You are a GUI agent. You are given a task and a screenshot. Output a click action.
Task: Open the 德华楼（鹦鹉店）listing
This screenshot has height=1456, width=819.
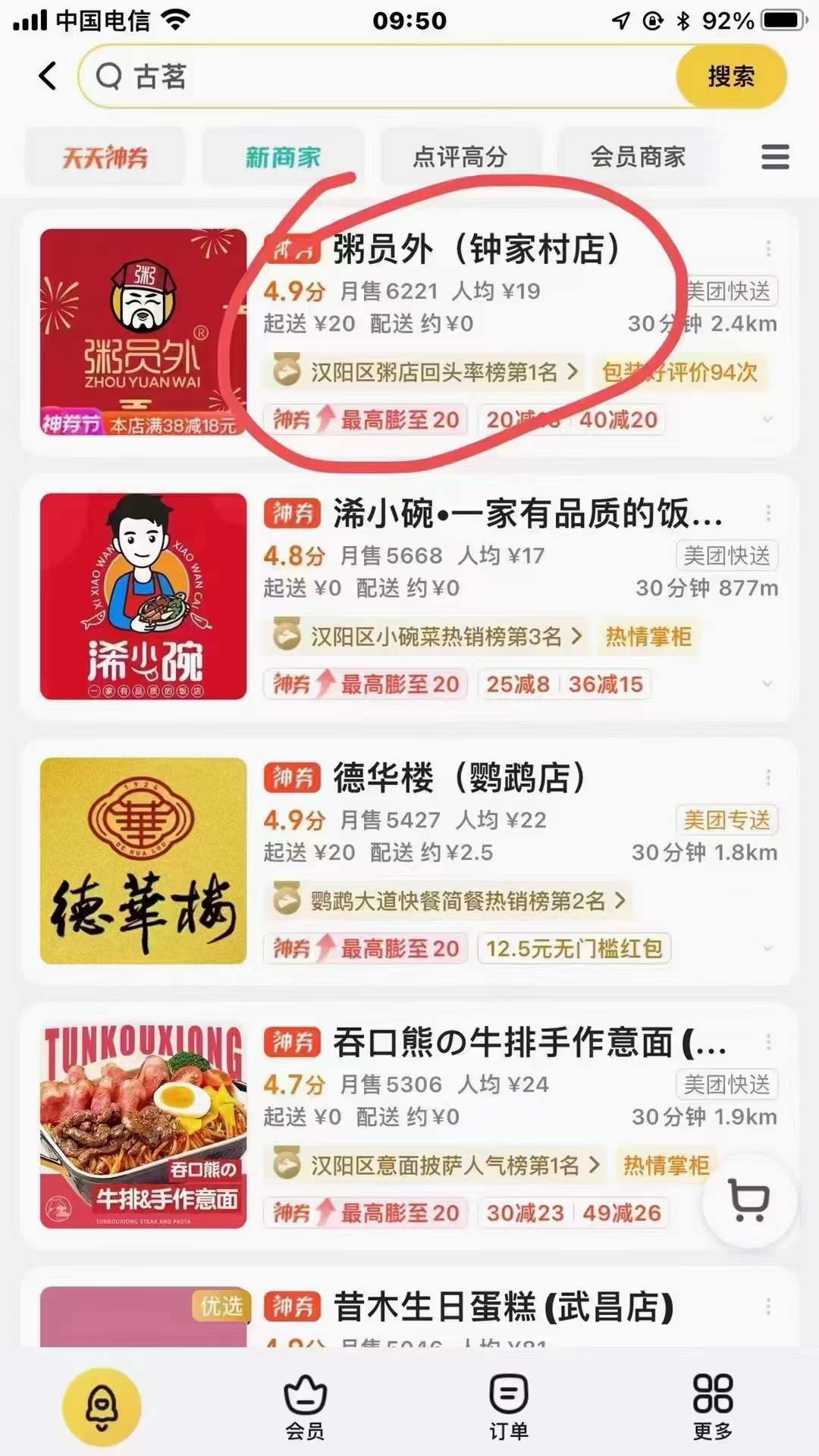pos(409,861)
